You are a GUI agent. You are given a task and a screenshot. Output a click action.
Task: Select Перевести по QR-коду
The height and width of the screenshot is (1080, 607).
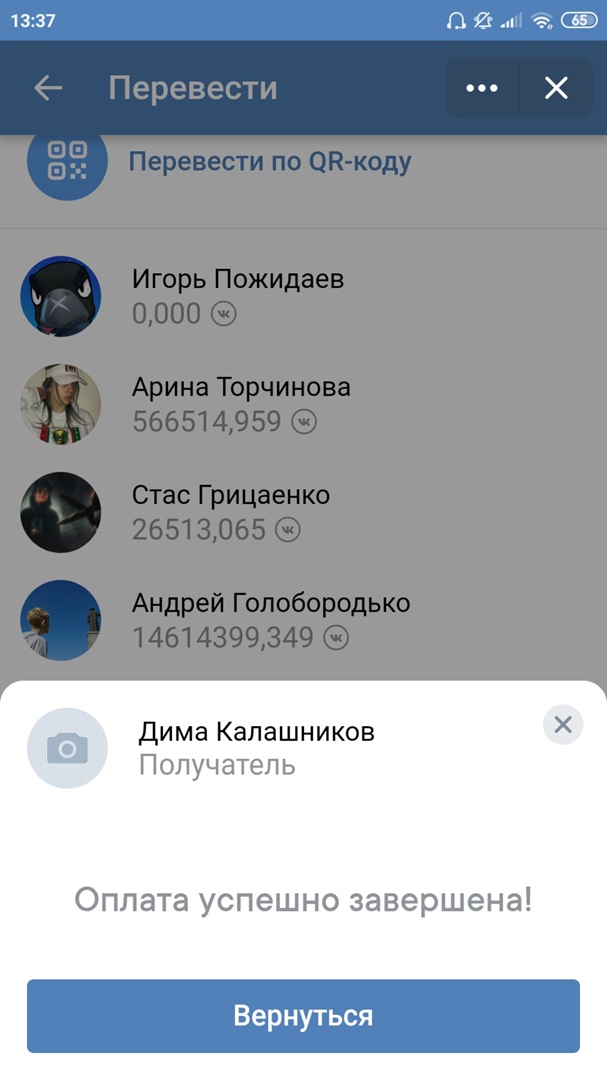click(269, 162)
